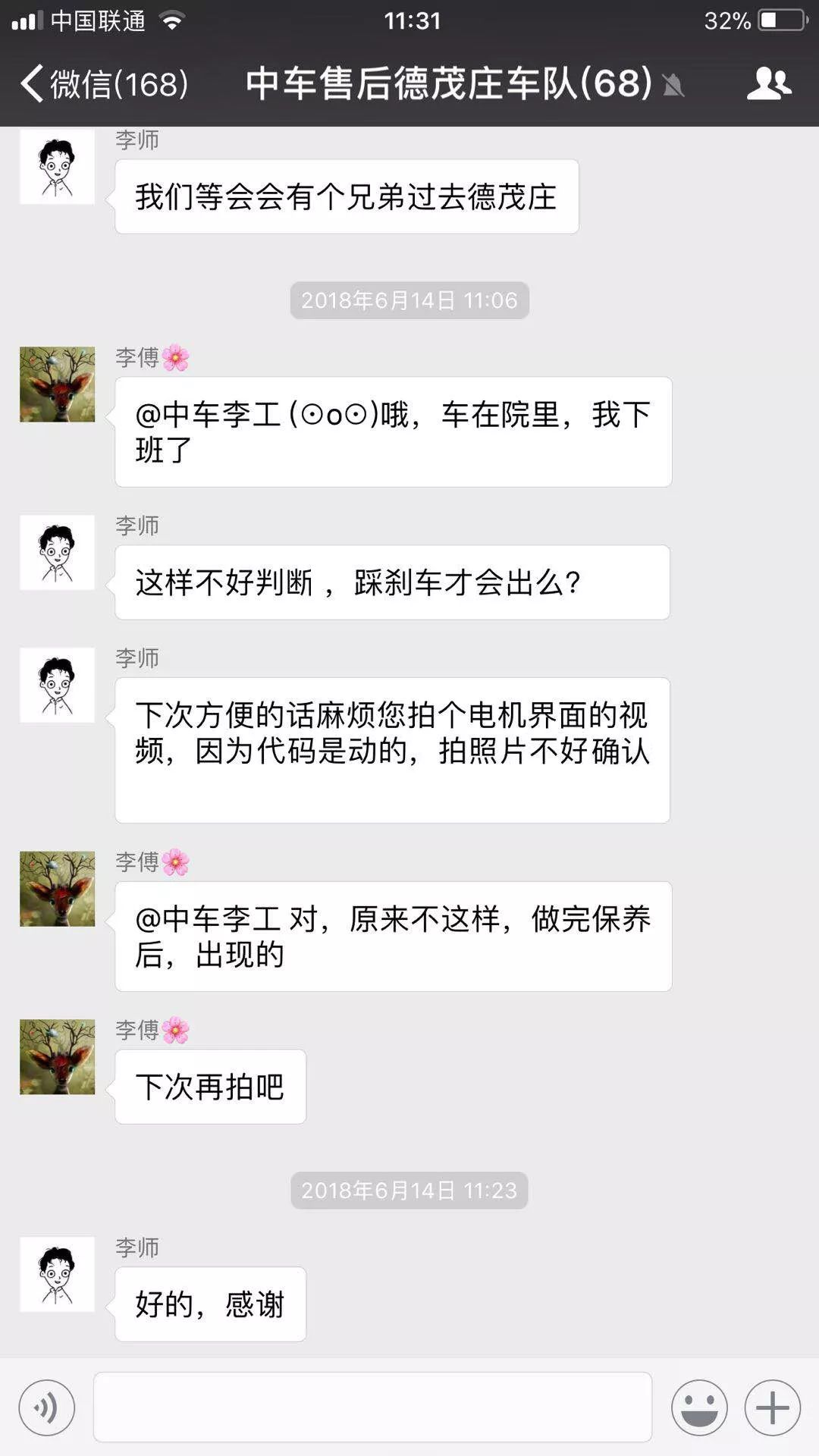Screen dimensions: 819x1456
Task: Go back to the 微信 chat list
Action: pyautogui.click(x=102, y=83)
